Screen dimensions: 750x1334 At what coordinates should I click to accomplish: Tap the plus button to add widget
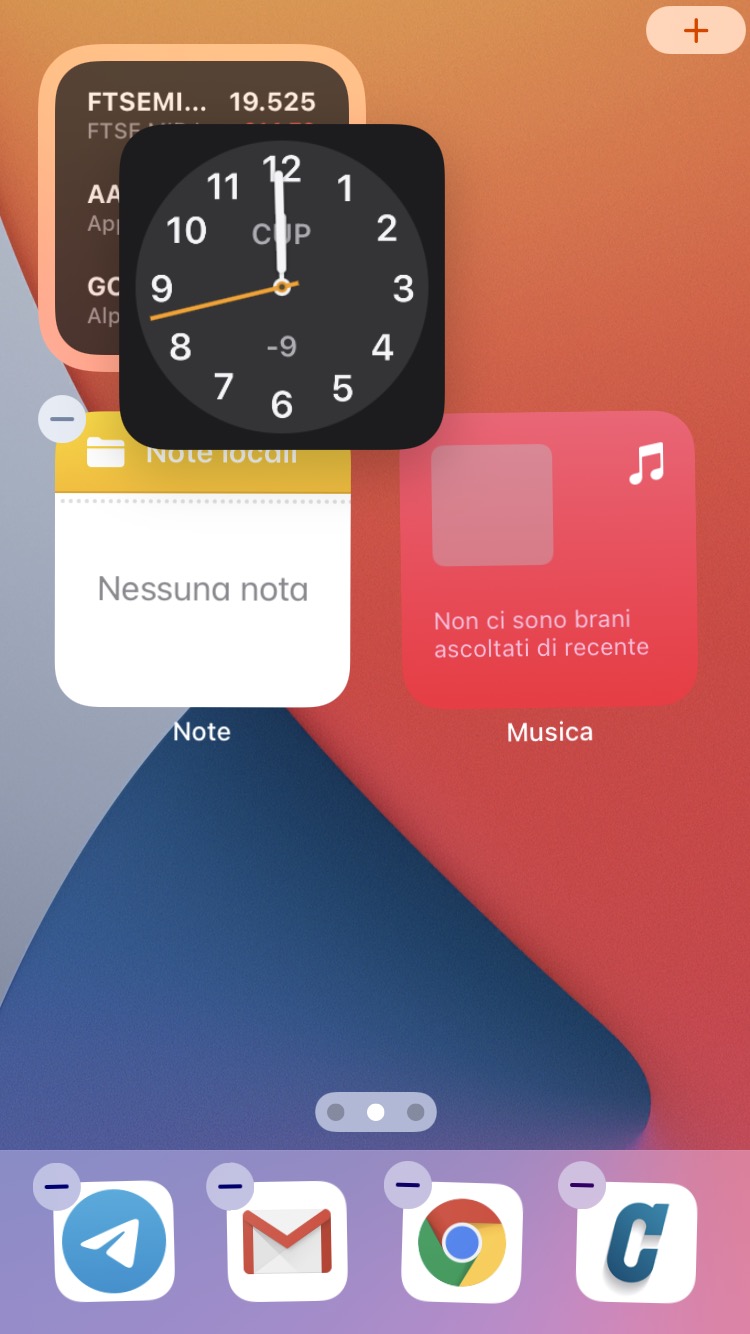pos(695,30)
